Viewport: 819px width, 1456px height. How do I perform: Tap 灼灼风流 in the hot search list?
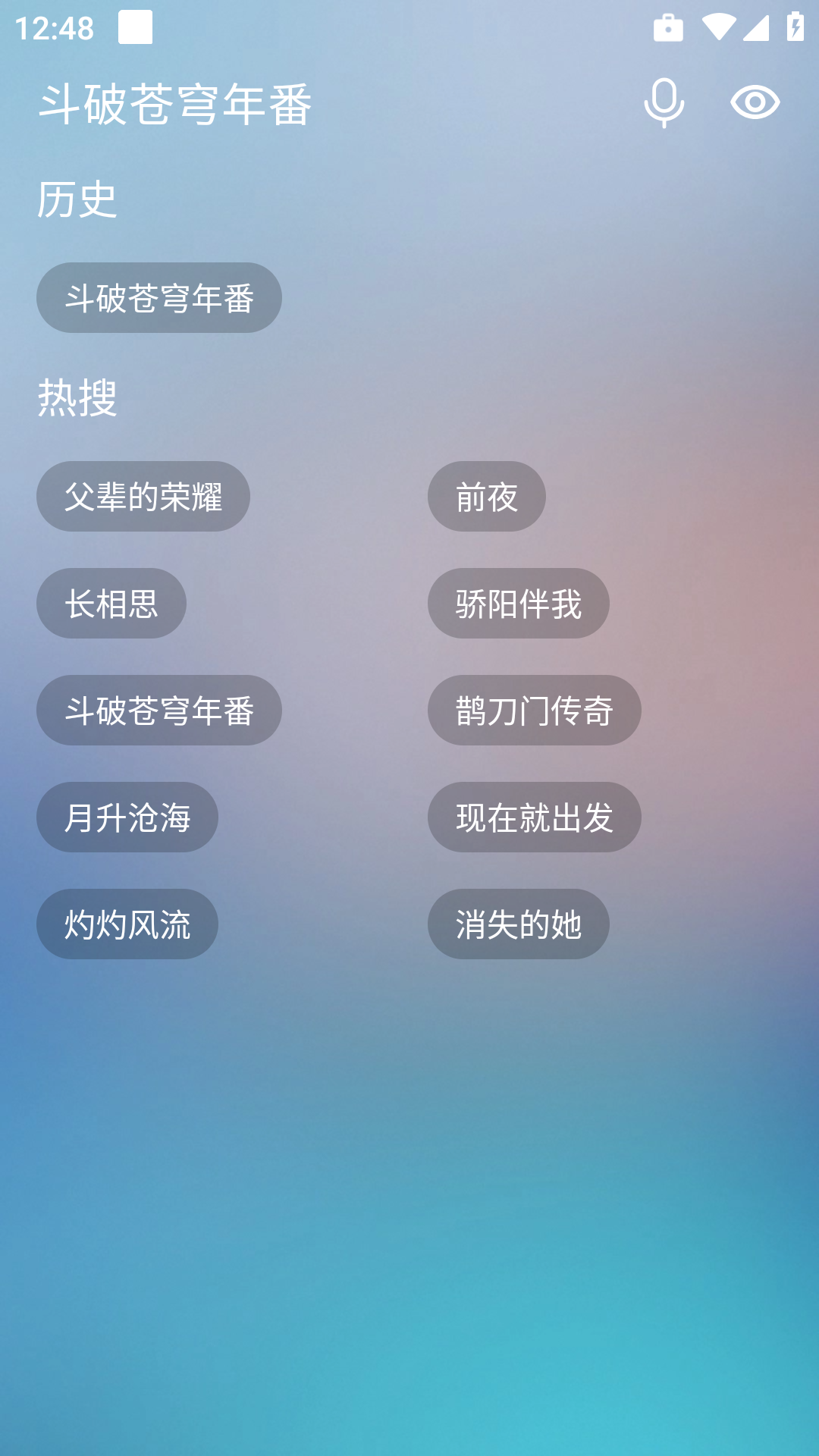(127, 924)
